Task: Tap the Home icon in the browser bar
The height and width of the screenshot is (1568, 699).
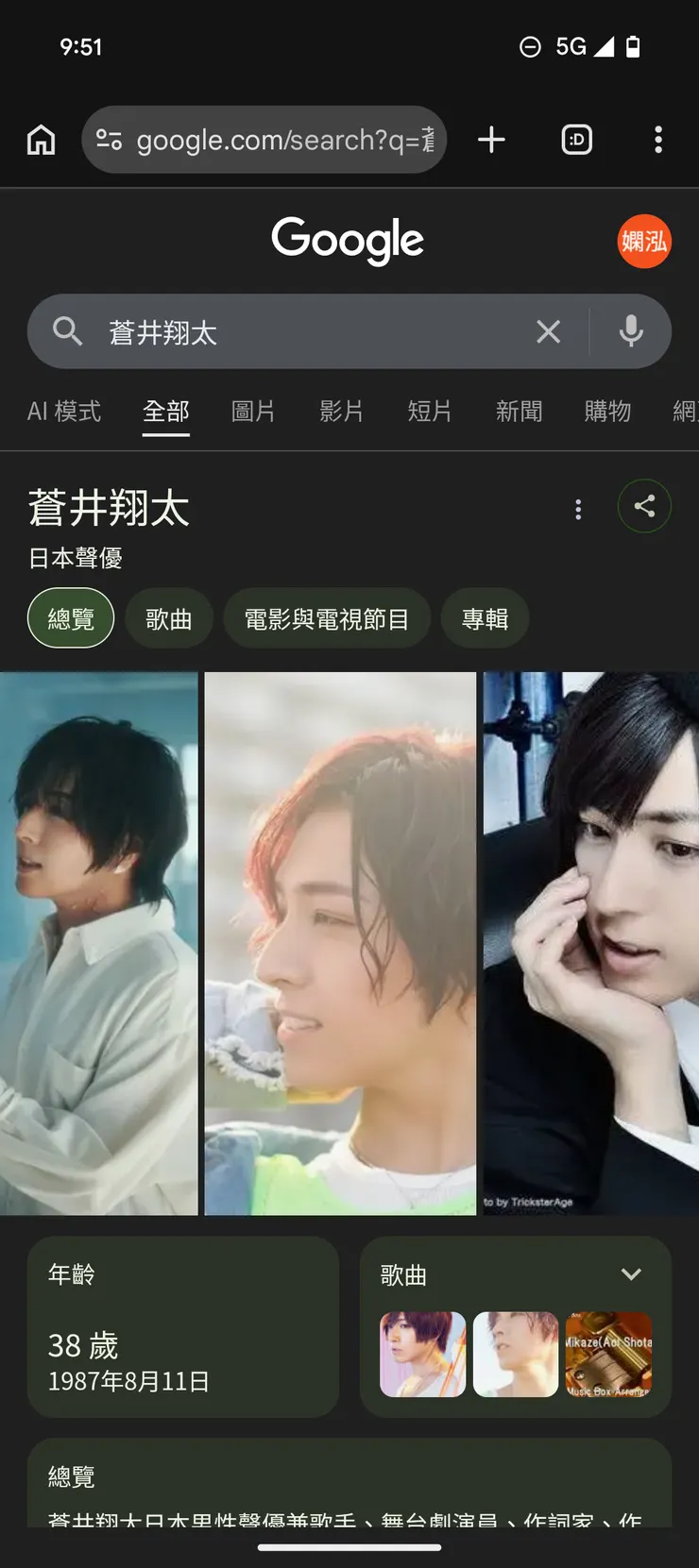Action: click(40, 140)
